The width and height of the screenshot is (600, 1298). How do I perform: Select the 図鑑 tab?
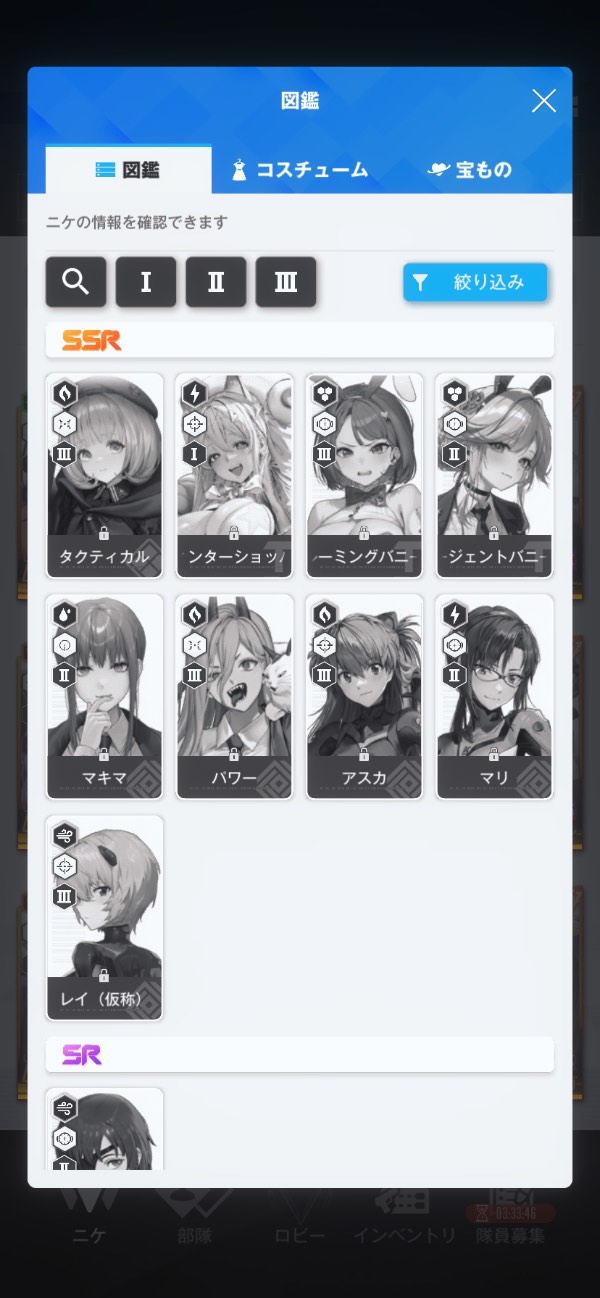pos(128,170)
